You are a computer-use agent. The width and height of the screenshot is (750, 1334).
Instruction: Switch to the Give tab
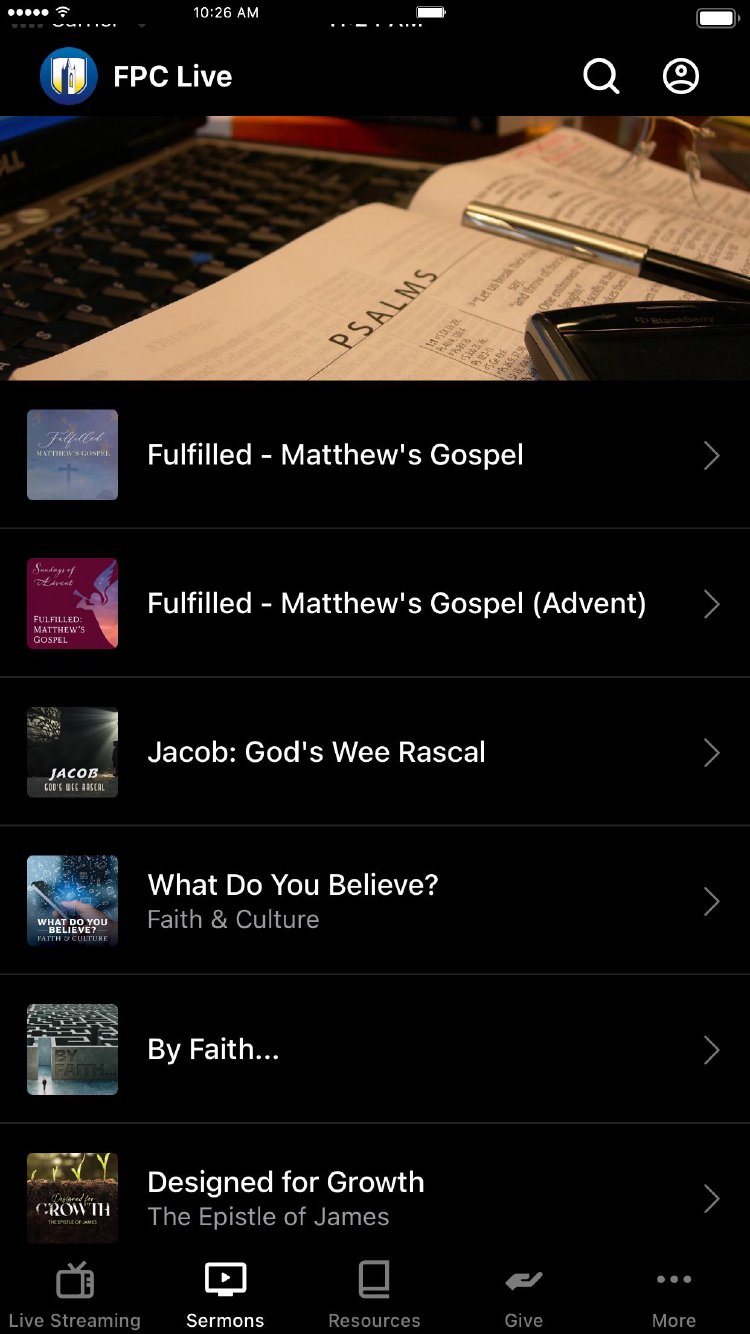(523, 1295)
